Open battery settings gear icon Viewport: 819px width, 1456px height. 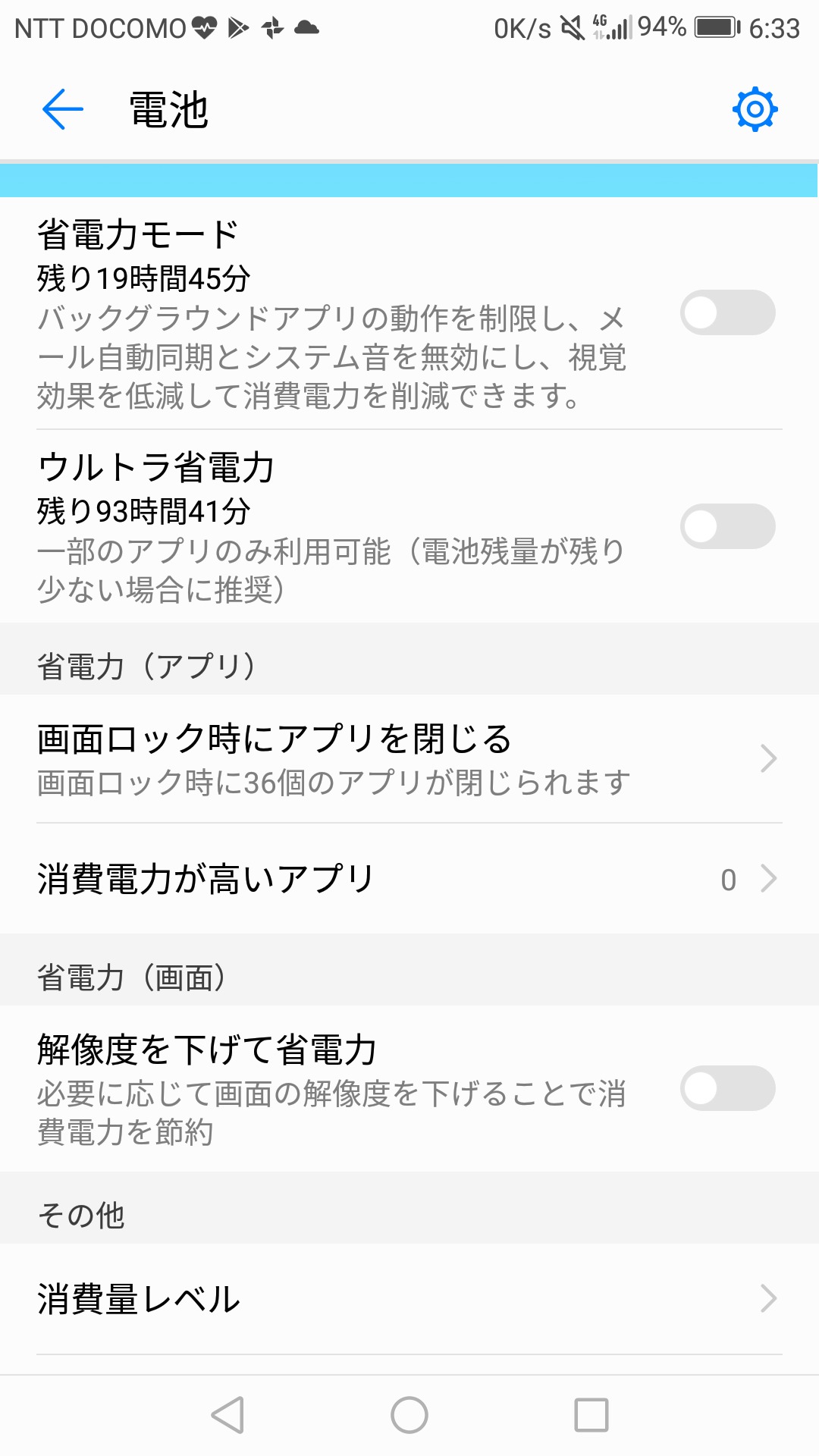[x=755, y=110]
